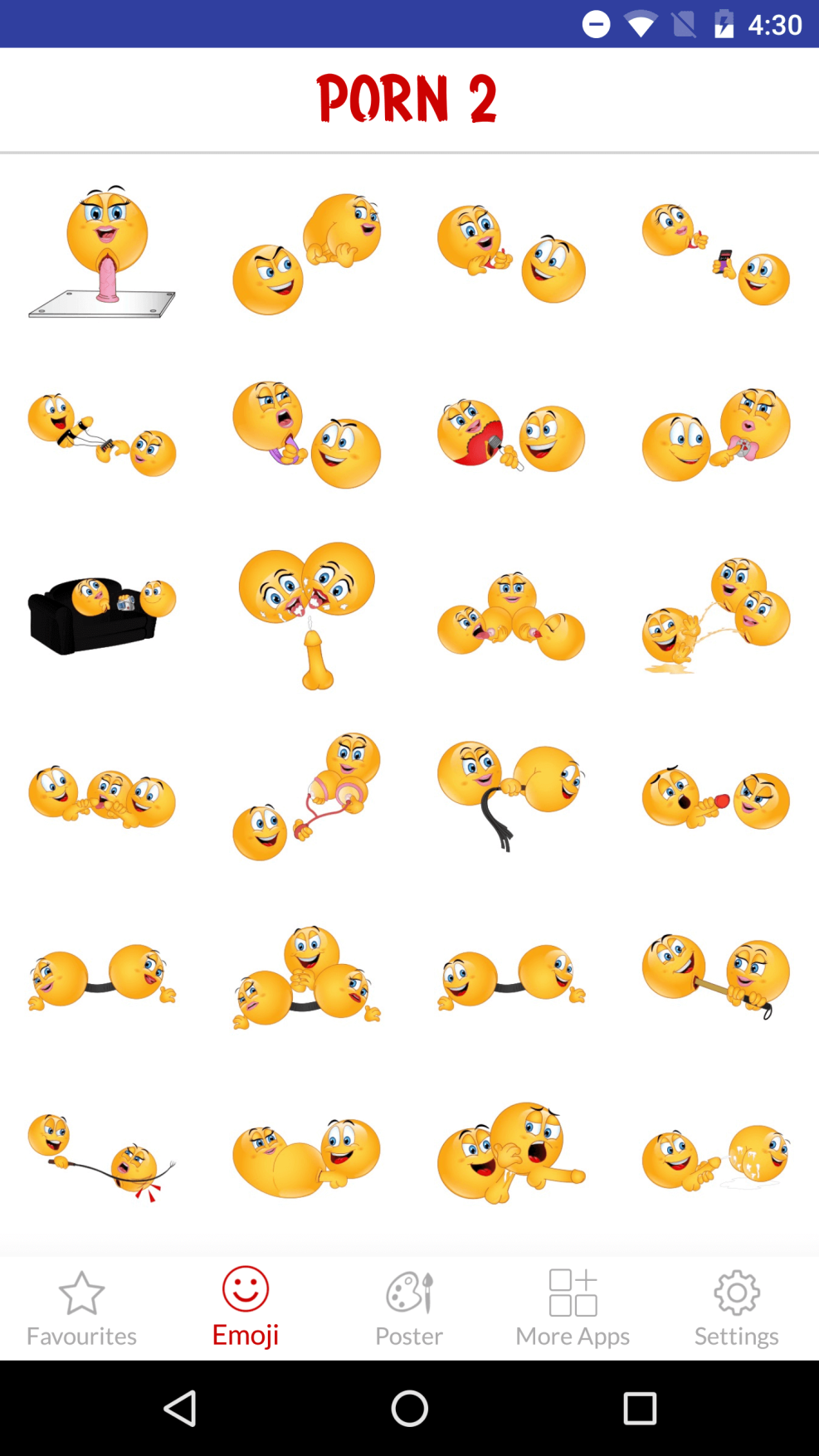
Task: Tap the More Apps icon
Action: 572,1292
